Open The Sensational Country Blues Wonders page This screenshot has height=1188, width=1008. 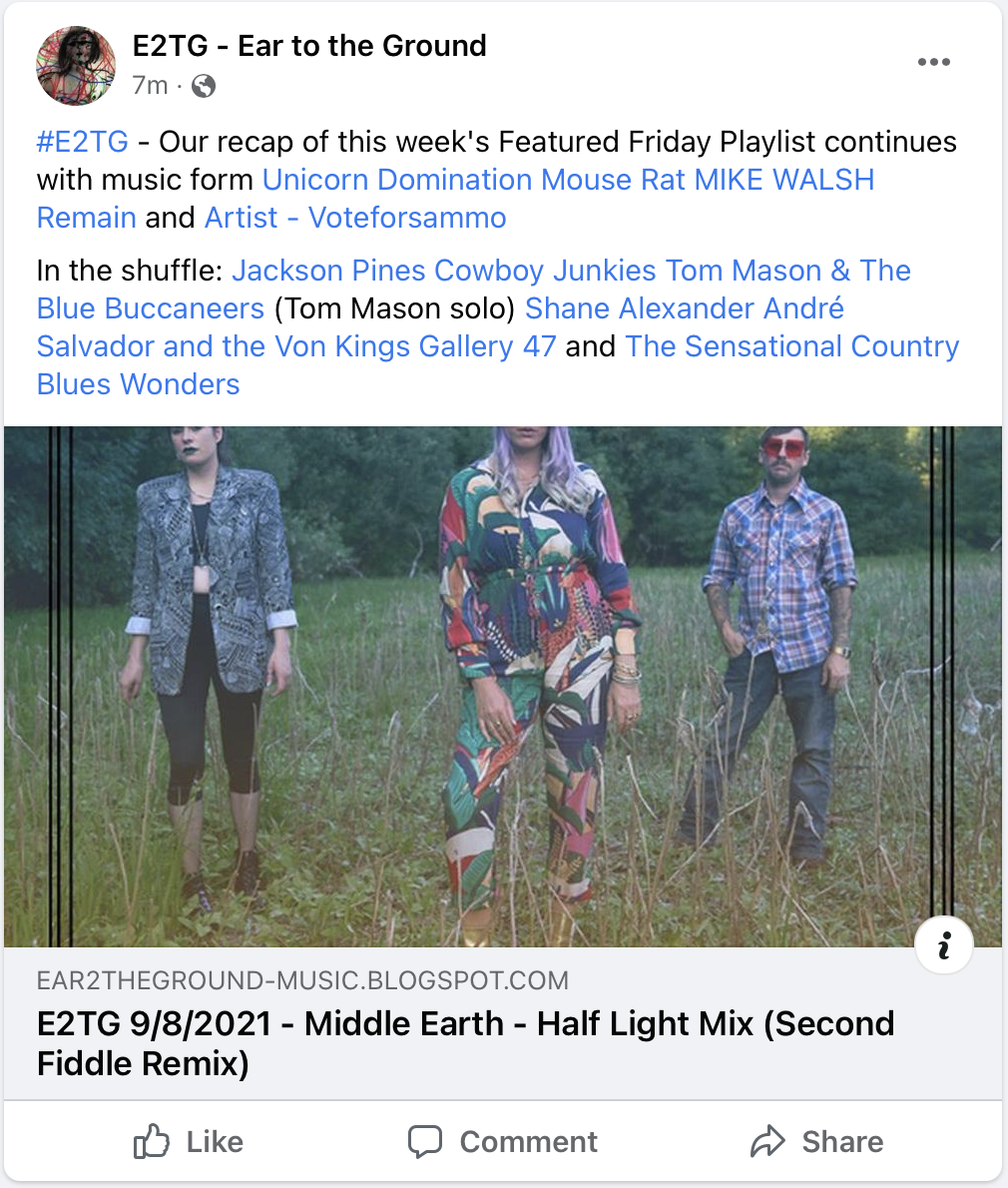point(791,346)
